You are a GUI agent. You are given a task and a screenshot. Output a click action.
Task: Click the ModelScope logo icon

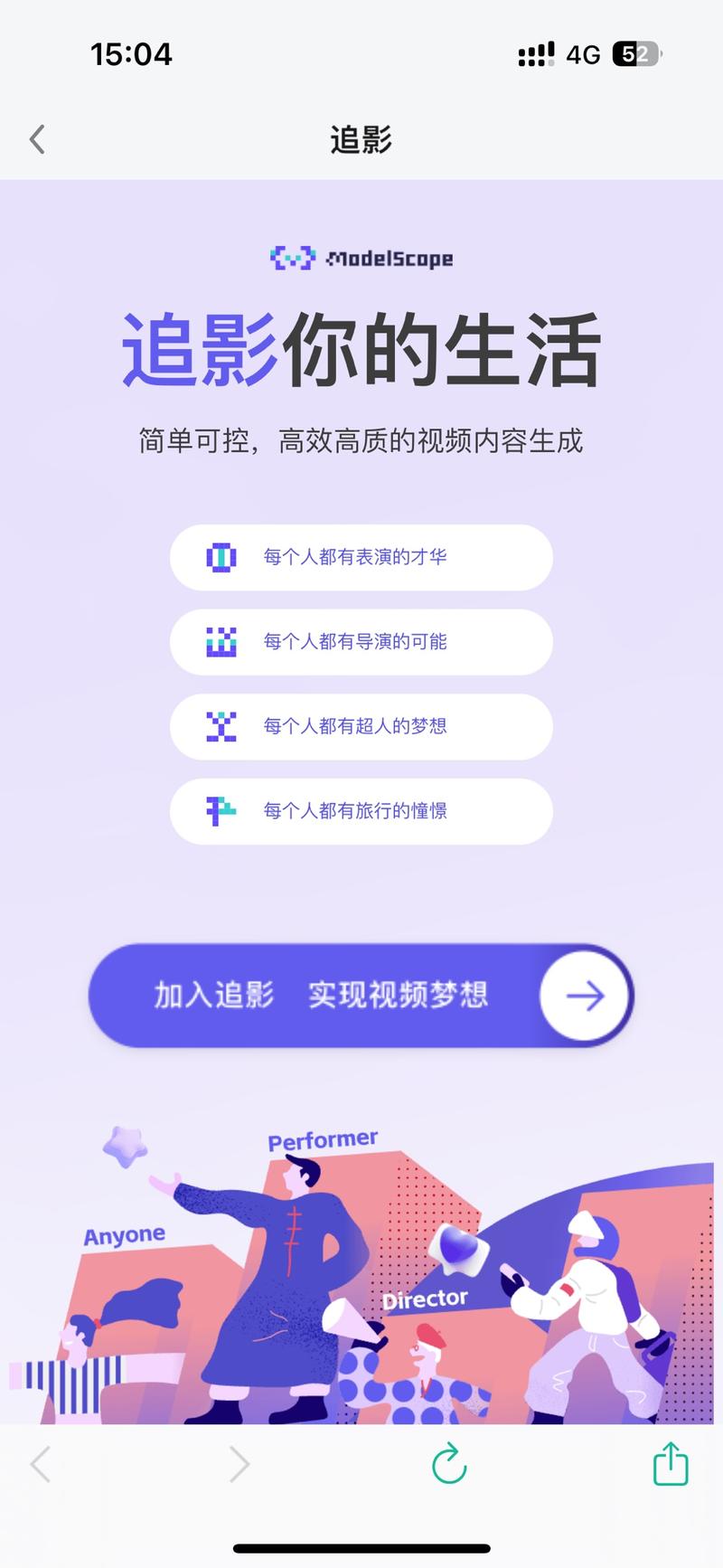click(291, 259)
